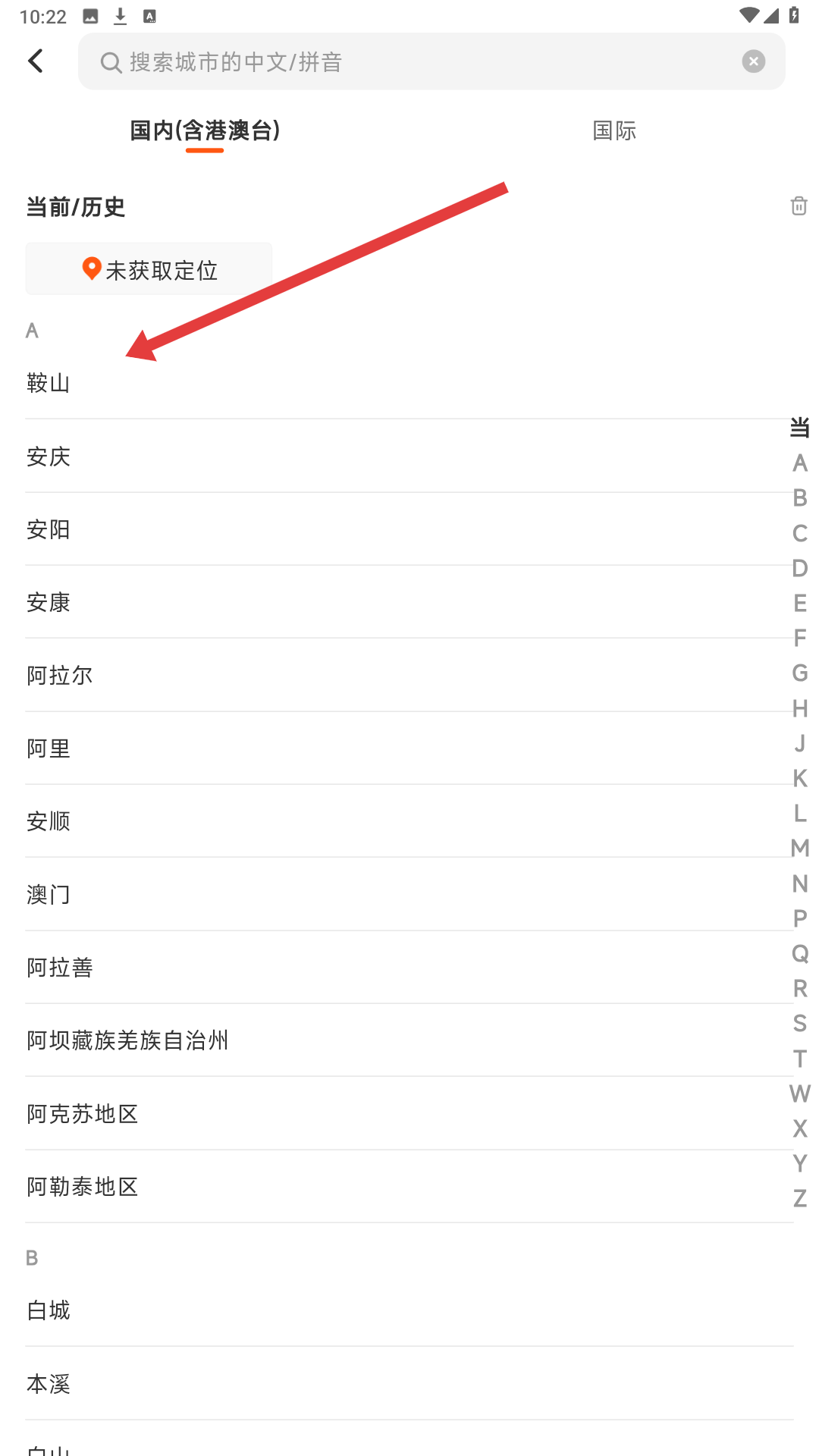Clear the search box text
This screenshot has width=819, height=1456.
pos(753,61)
